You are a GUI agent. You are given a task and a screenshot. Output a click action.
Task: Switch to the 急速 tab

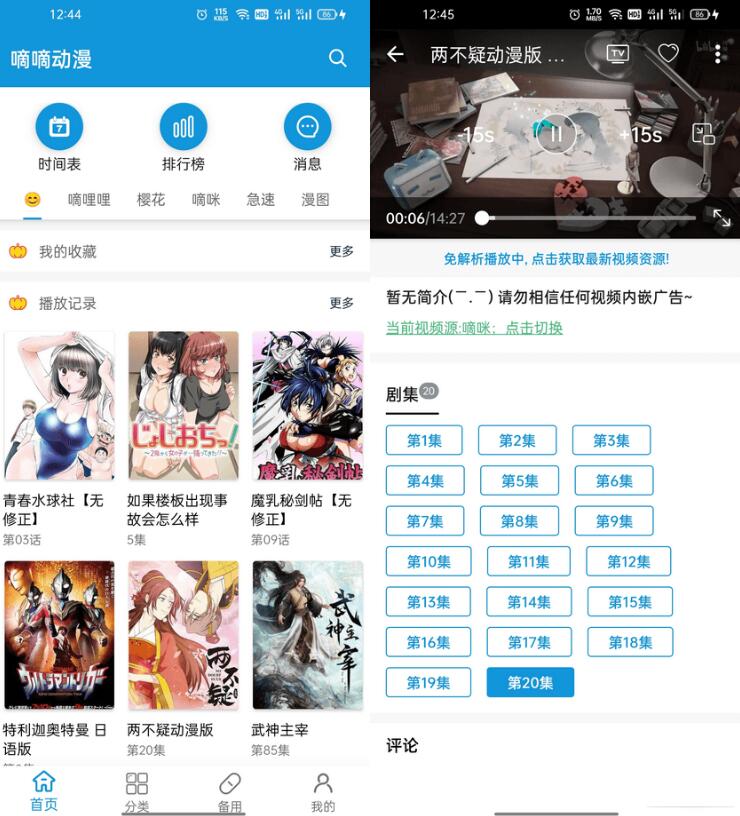coord(260,200)
